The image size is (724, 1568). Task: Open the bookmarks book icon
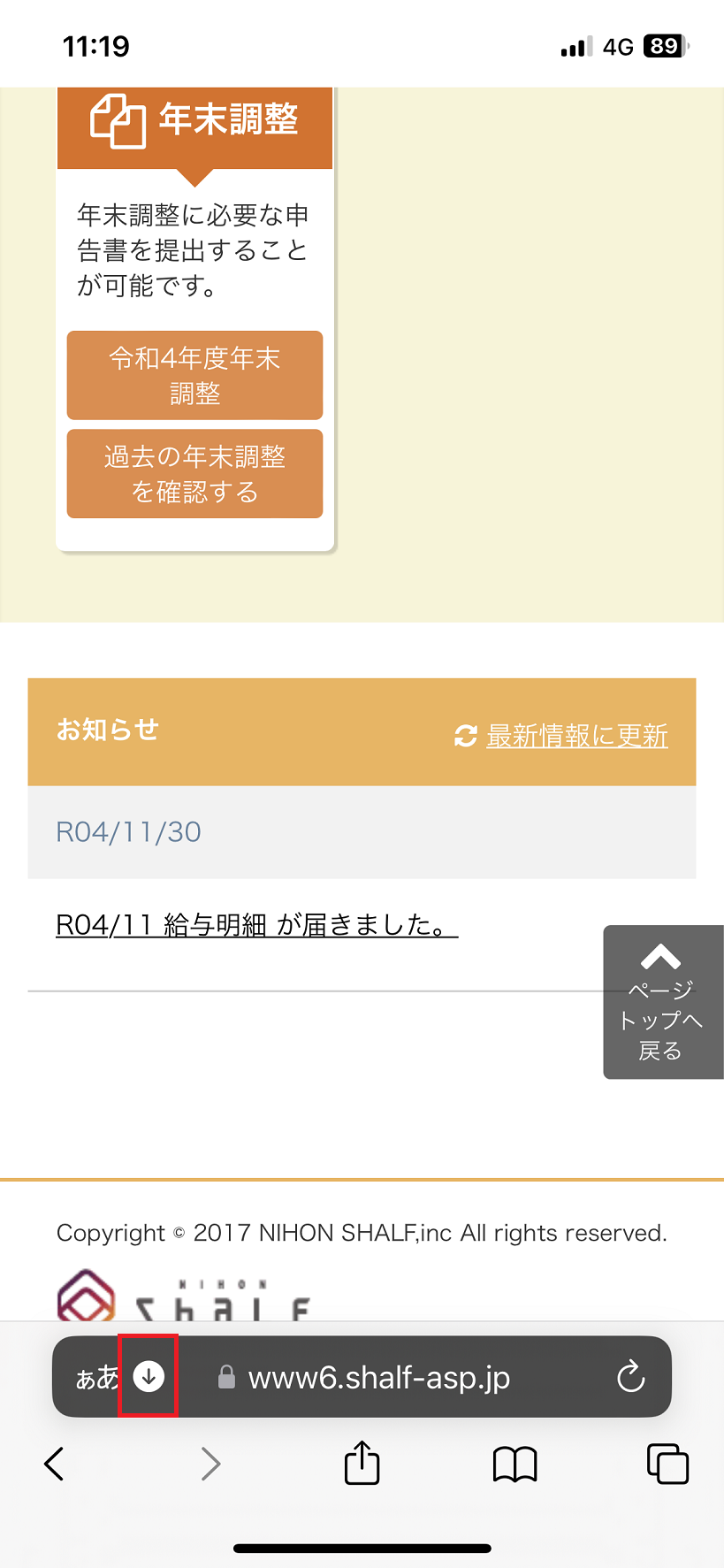tap(514, 1465)
